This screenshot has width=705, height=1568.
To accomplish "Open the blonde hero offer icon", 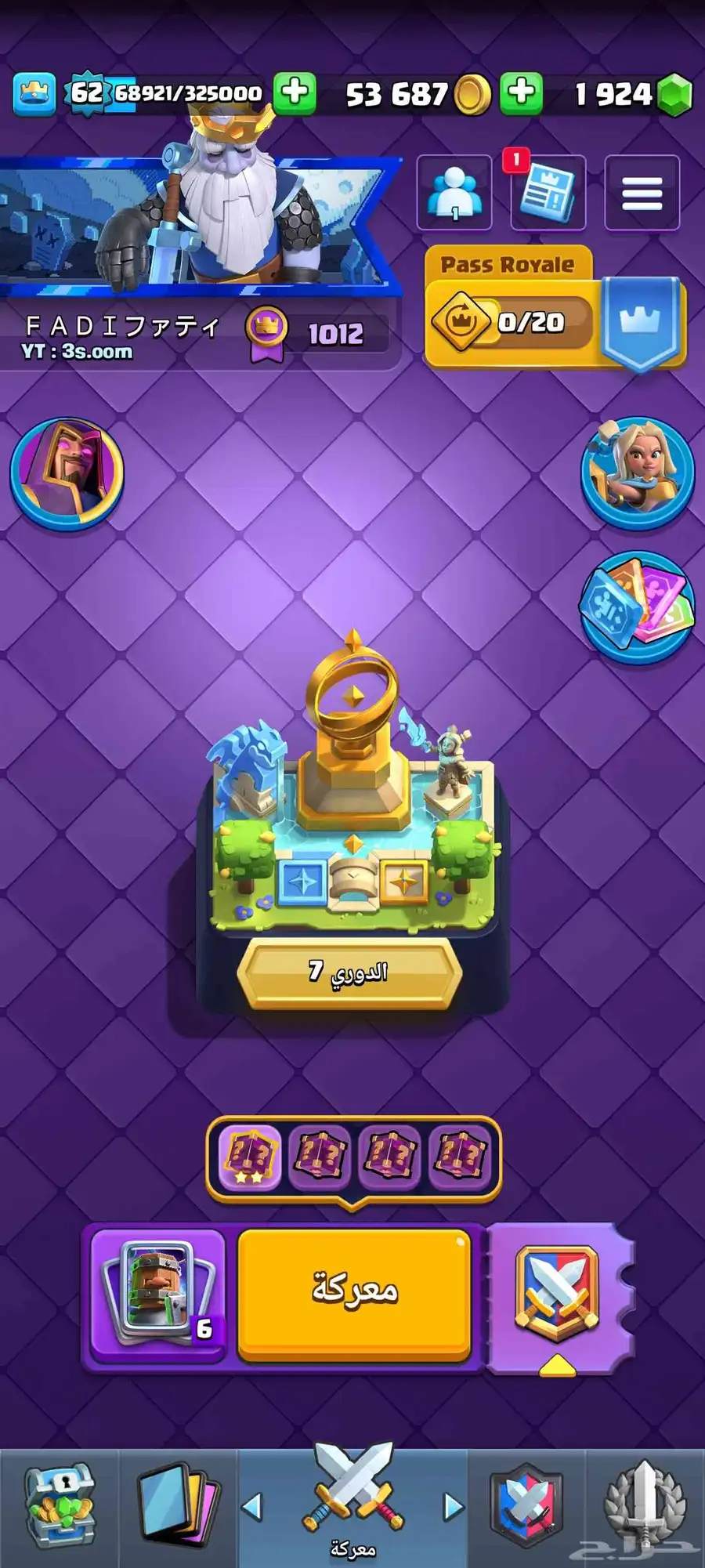I will point(638,473).
